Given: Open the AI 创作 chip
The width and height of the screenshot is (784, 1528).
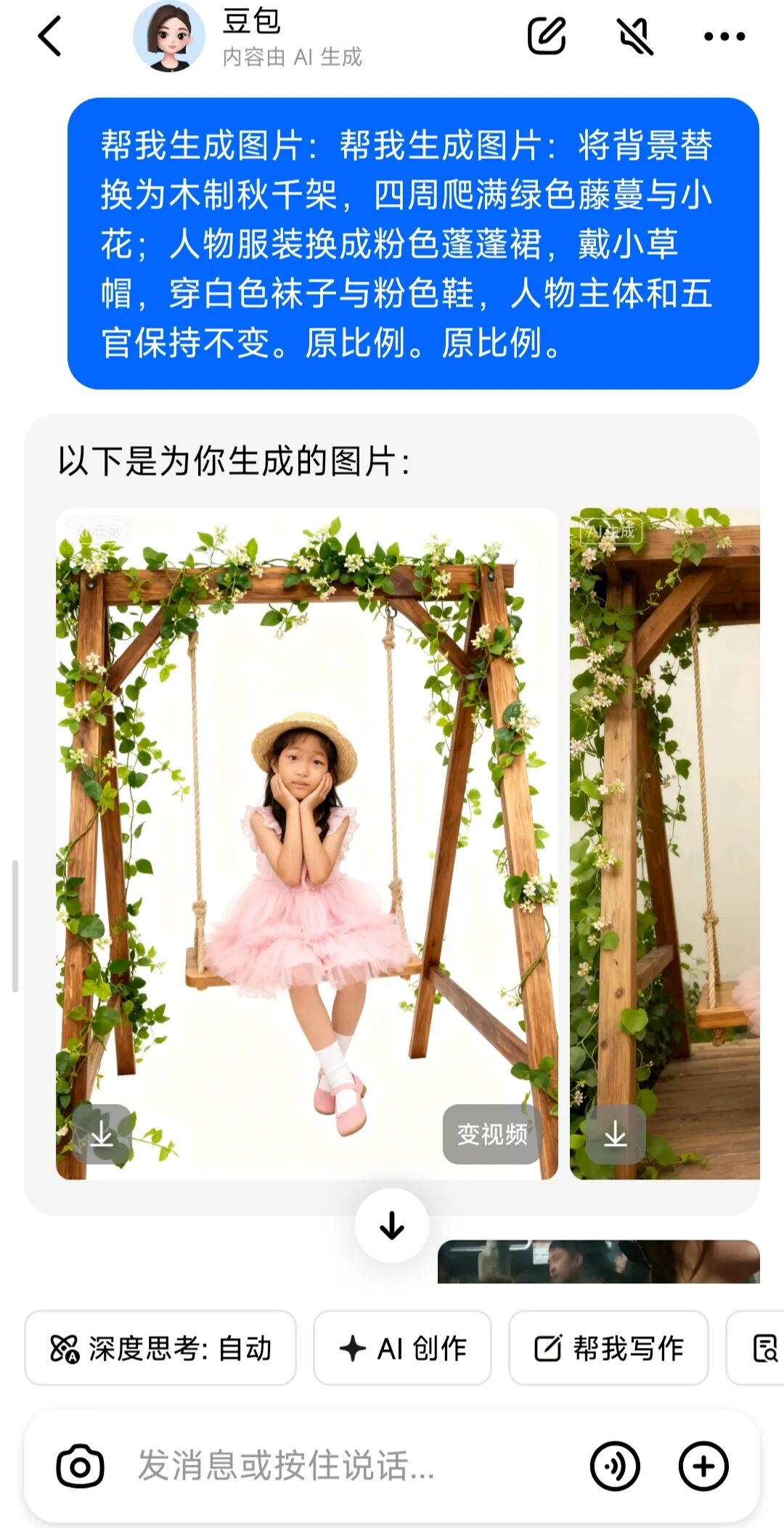Looking at the screenshot, I should (402, 1348).
